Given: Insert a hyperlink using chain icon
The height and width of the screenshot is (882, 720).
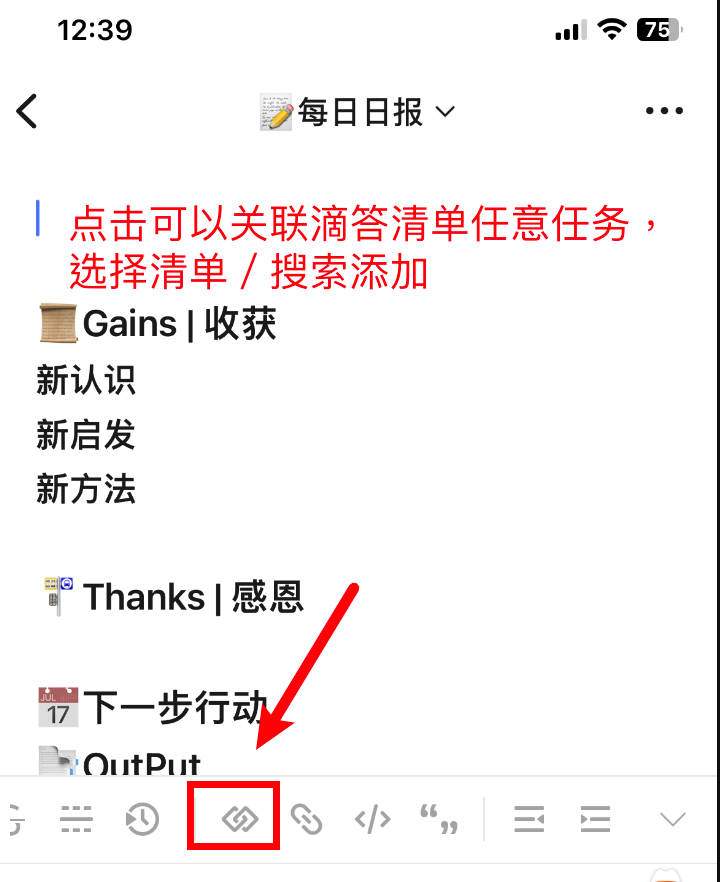Looking at the screenshot, I should [x=306, y=820].
